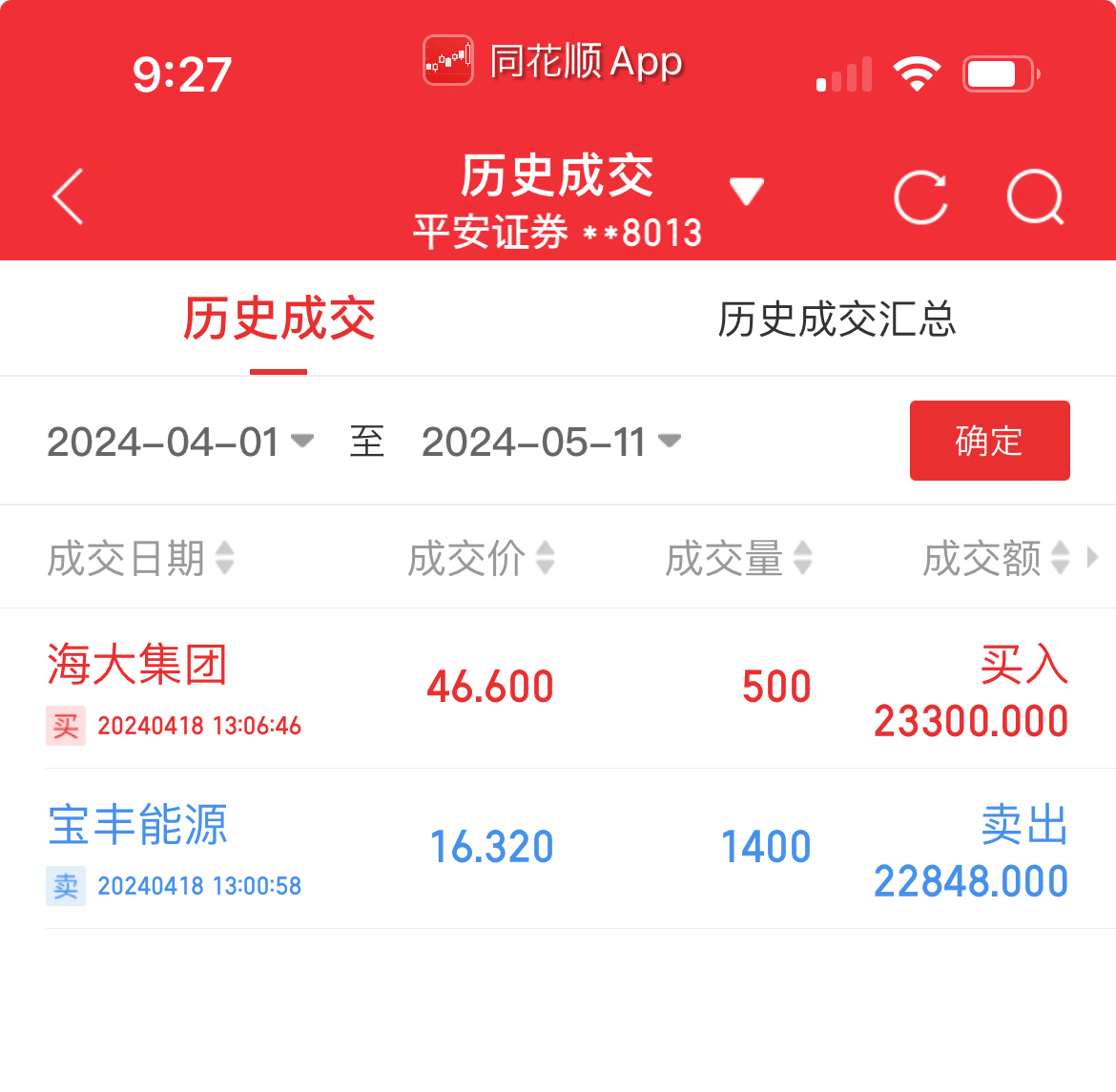The image size is (1116, 1092).
Task: Open the 宝丰能源 sell record
Action: (557, 849)
